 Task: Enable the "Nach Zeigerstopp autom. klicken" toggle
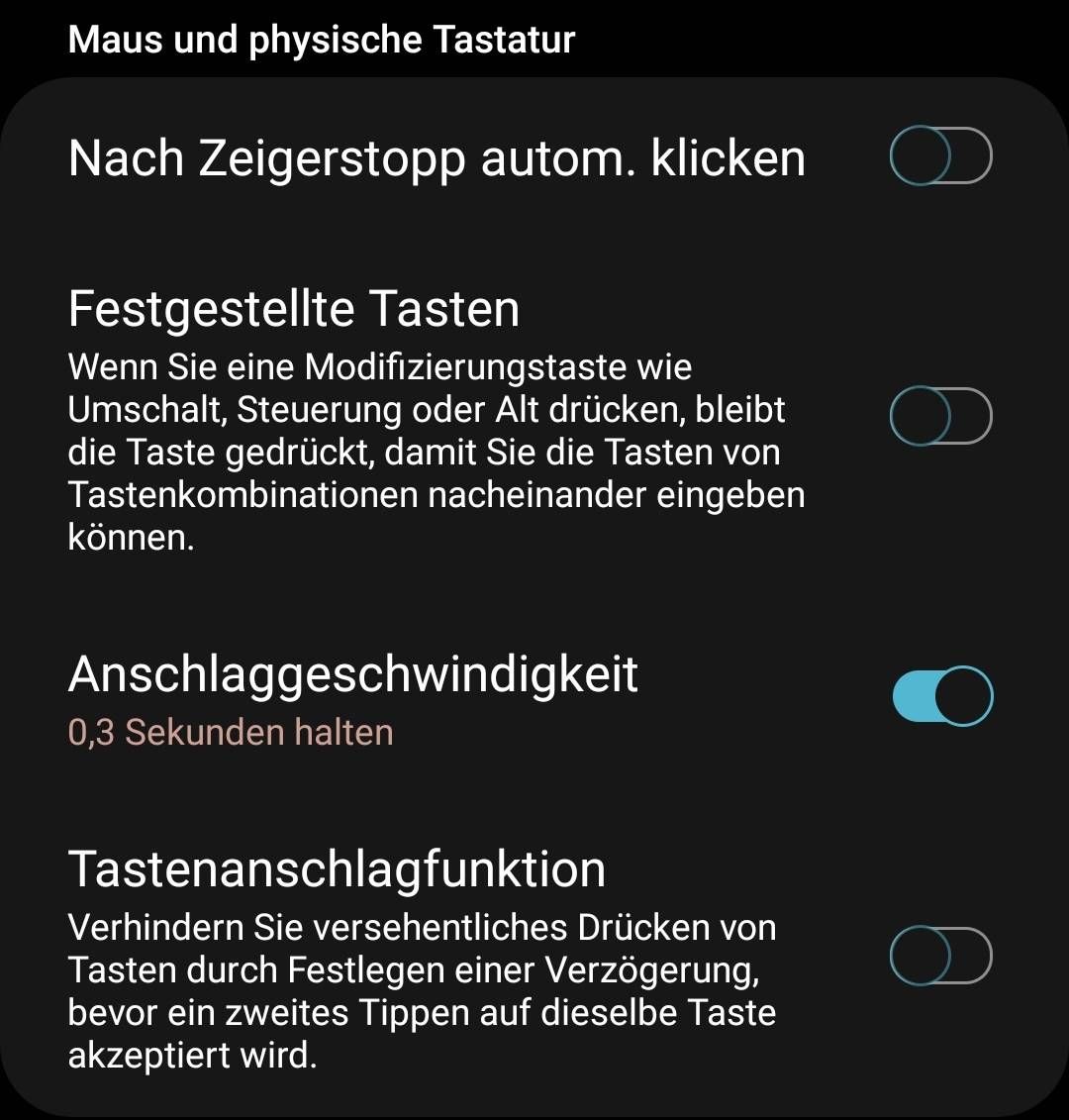tap(940, 156)
